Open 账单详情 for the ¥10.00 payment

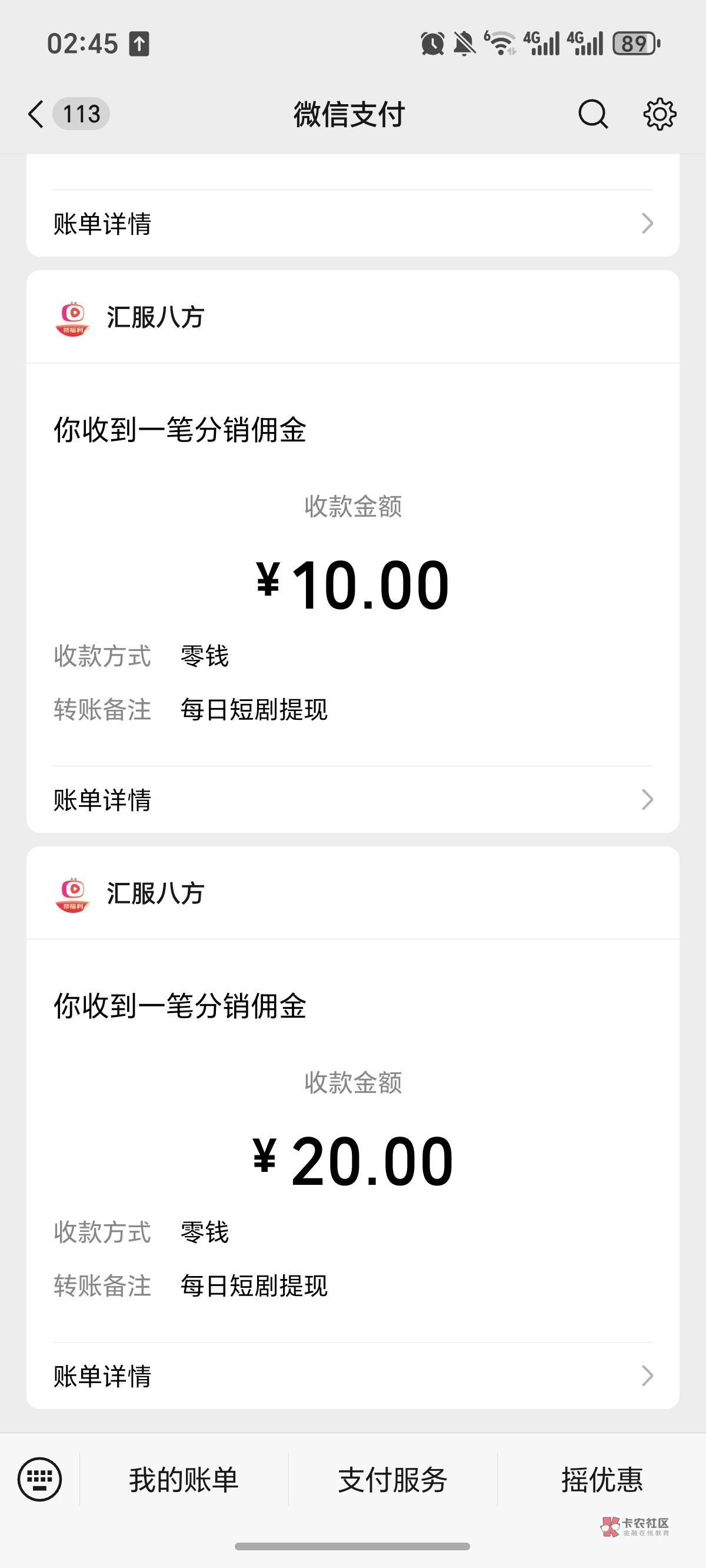(x=353, y=799)
